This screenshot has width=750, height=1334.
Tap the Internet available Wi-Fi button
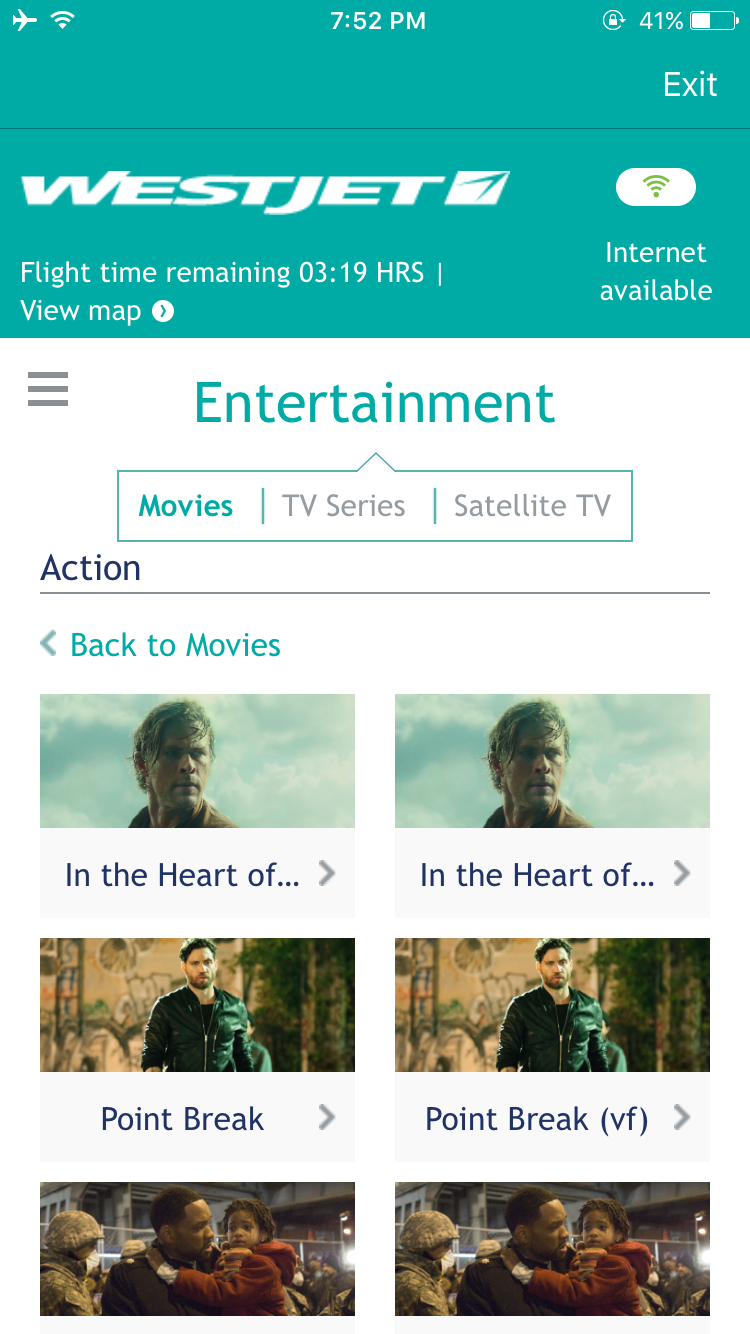pyautogui.click(x=656, y=187)
